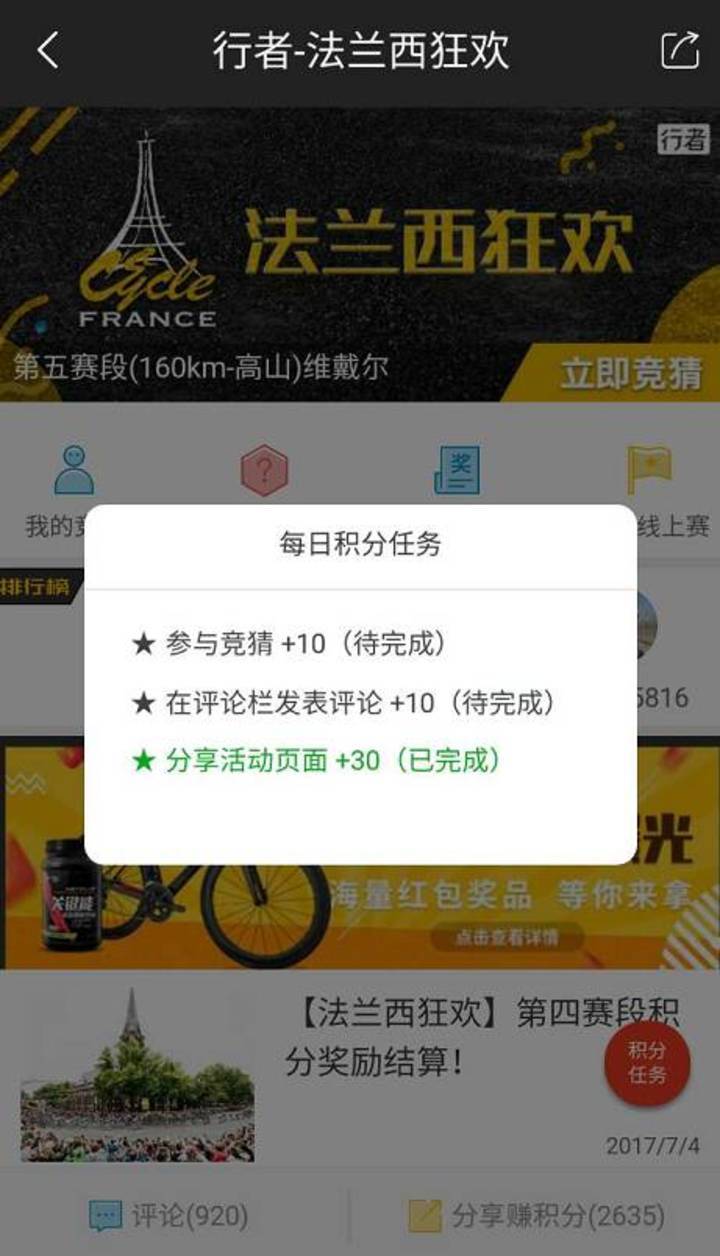Open the 在评论栏发表评论 +10 task
This screenshot has width=720, height=1256.
point(343,703)
